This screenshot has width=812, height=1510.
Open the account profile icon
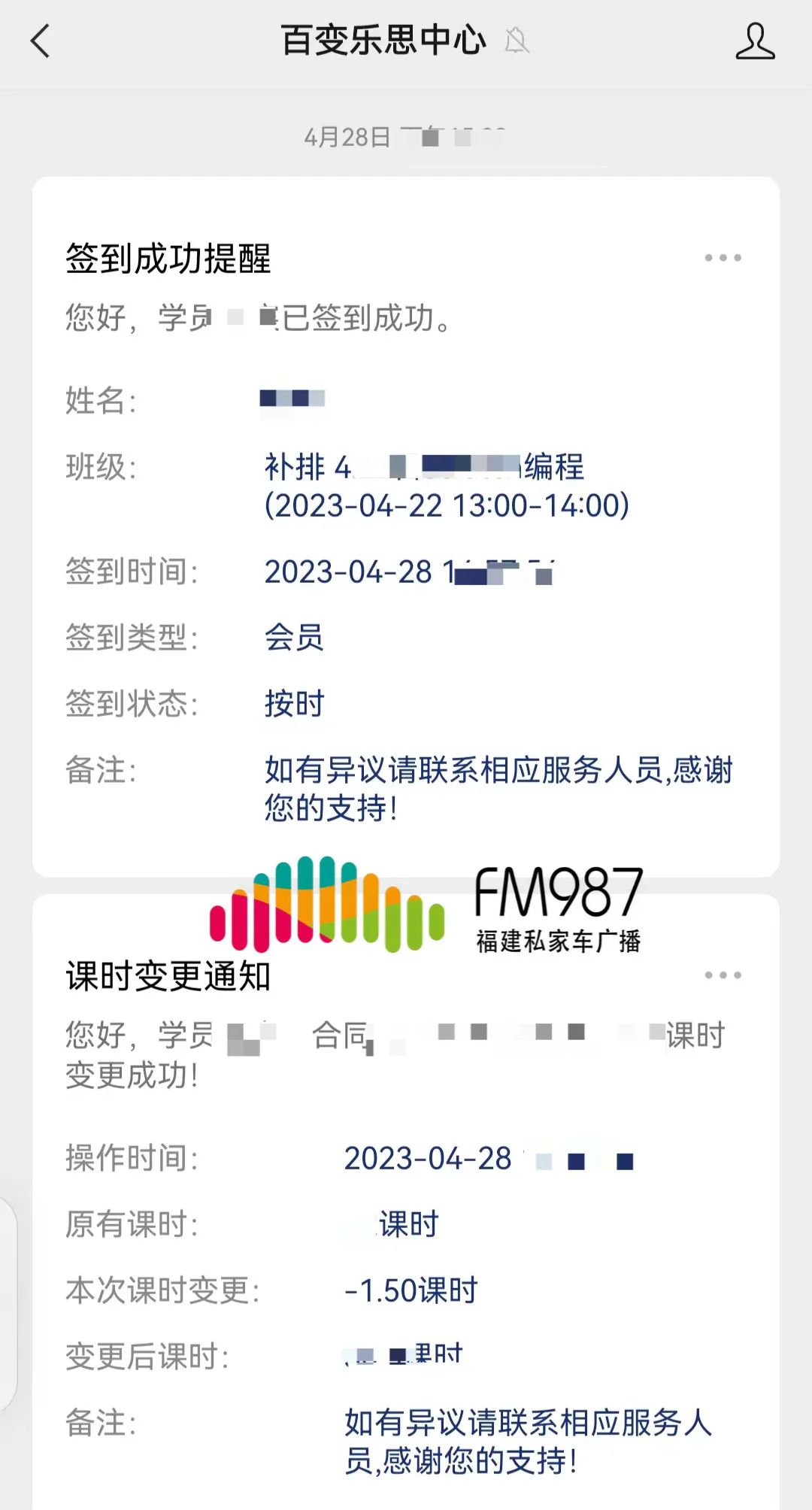[x=755, y=41]
